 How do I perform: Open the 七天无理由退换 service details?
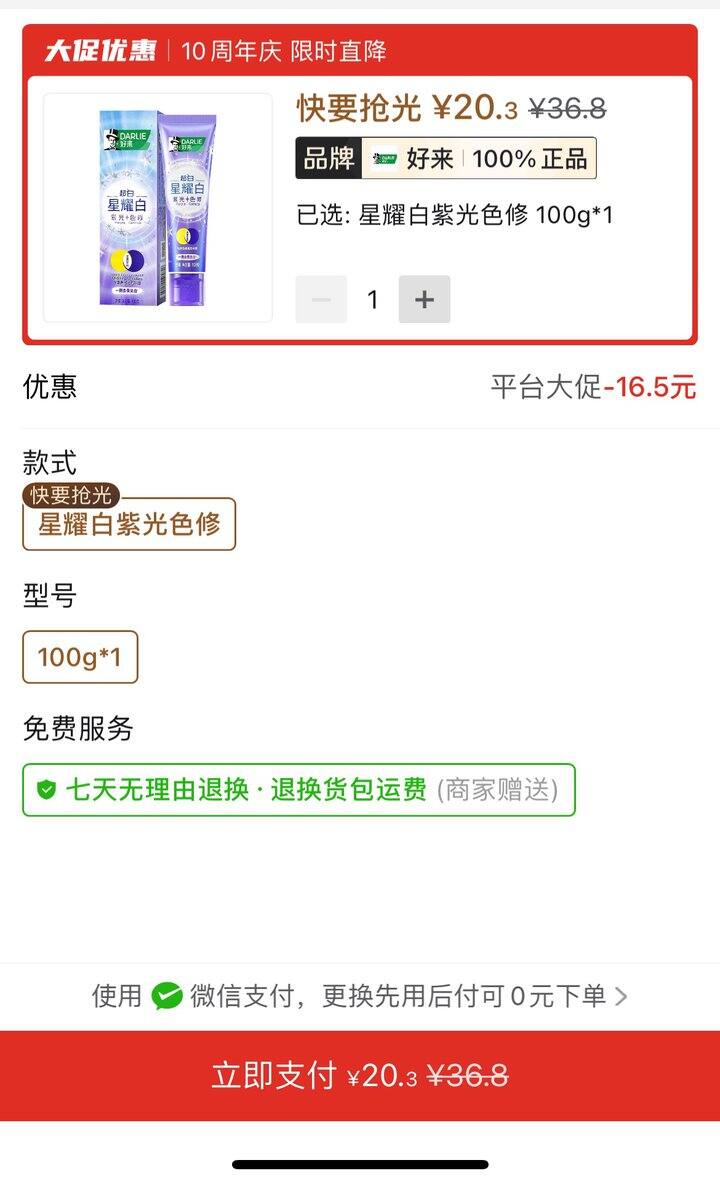[x=299, y=790]
